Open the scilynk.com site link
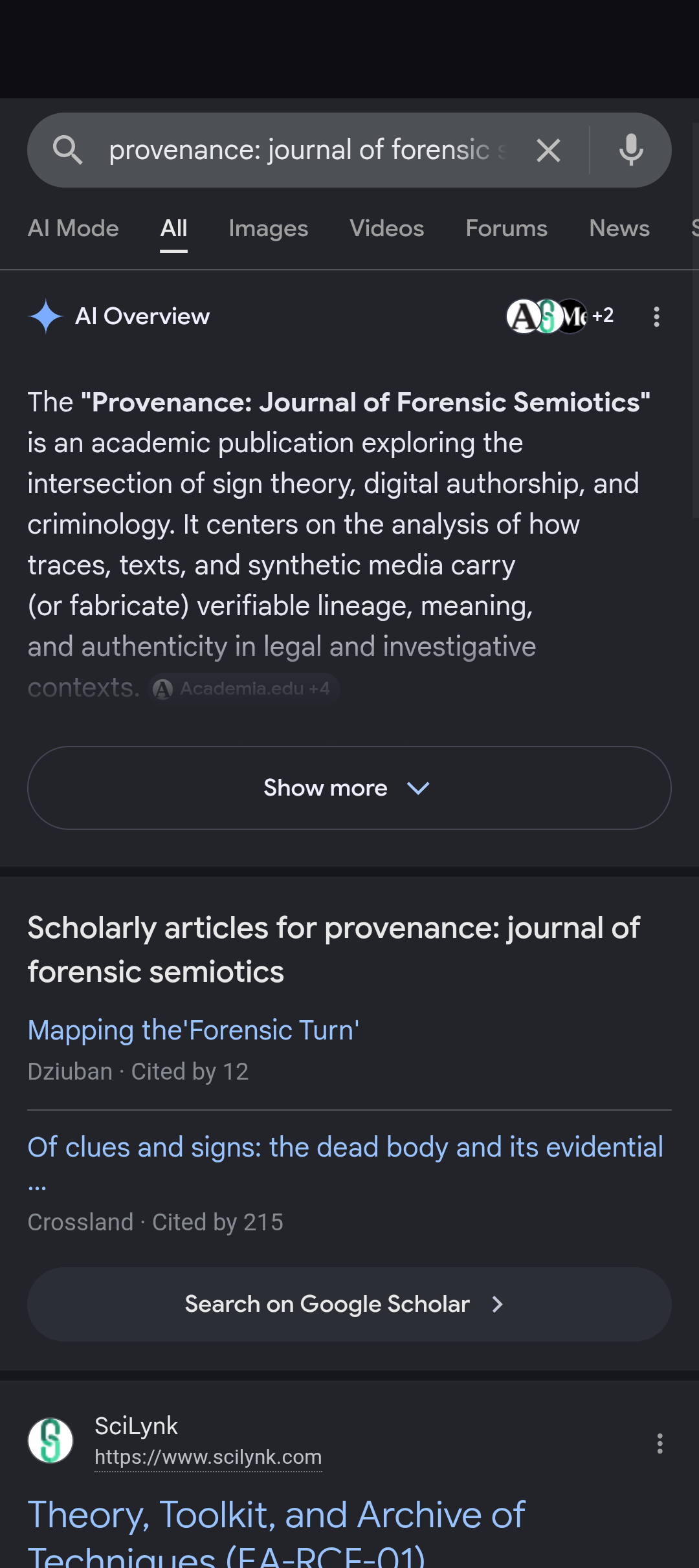 coord(208,1457)
